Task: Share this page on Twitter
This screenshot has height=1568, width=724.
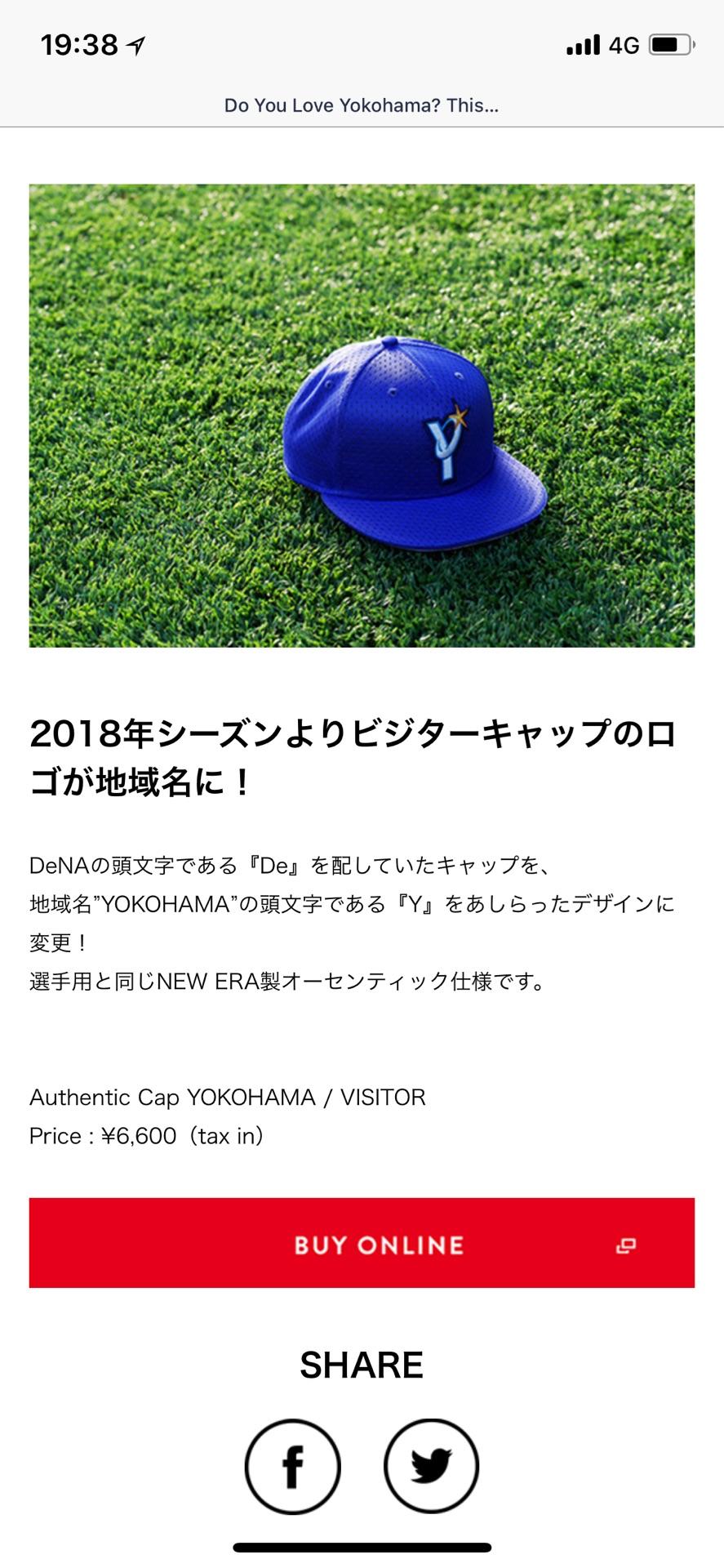Action: 431,1466
